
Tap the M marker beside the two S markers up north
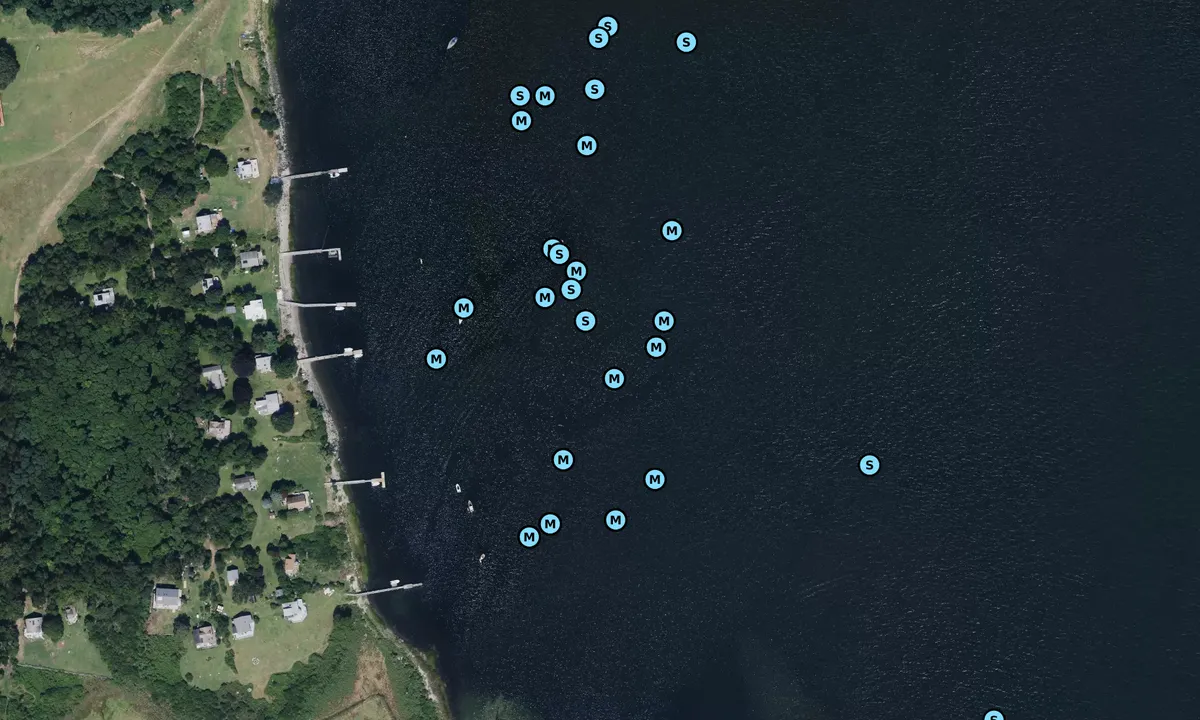point(545,96)
